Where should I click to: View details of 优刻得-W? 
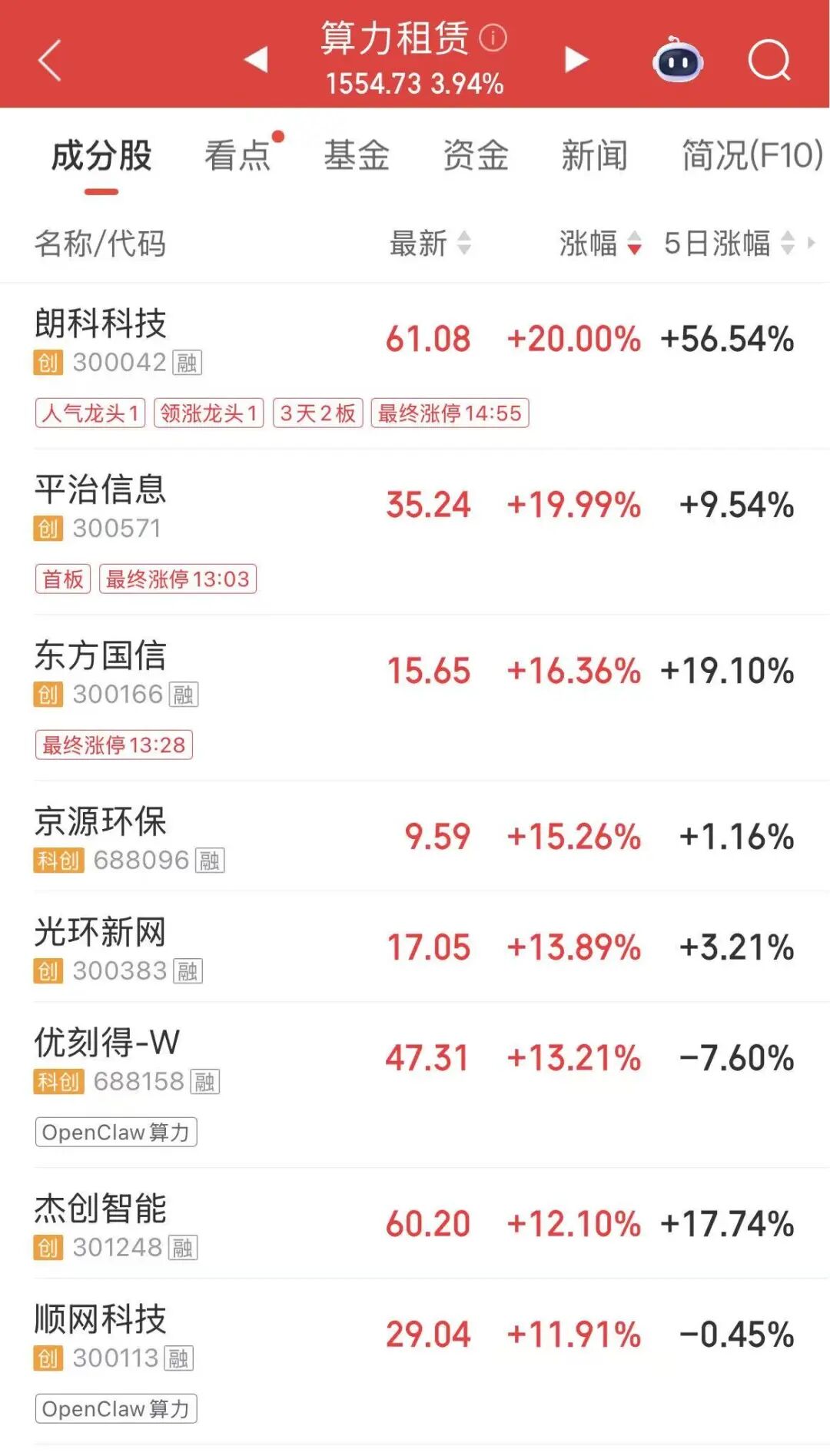point(107,1043)
